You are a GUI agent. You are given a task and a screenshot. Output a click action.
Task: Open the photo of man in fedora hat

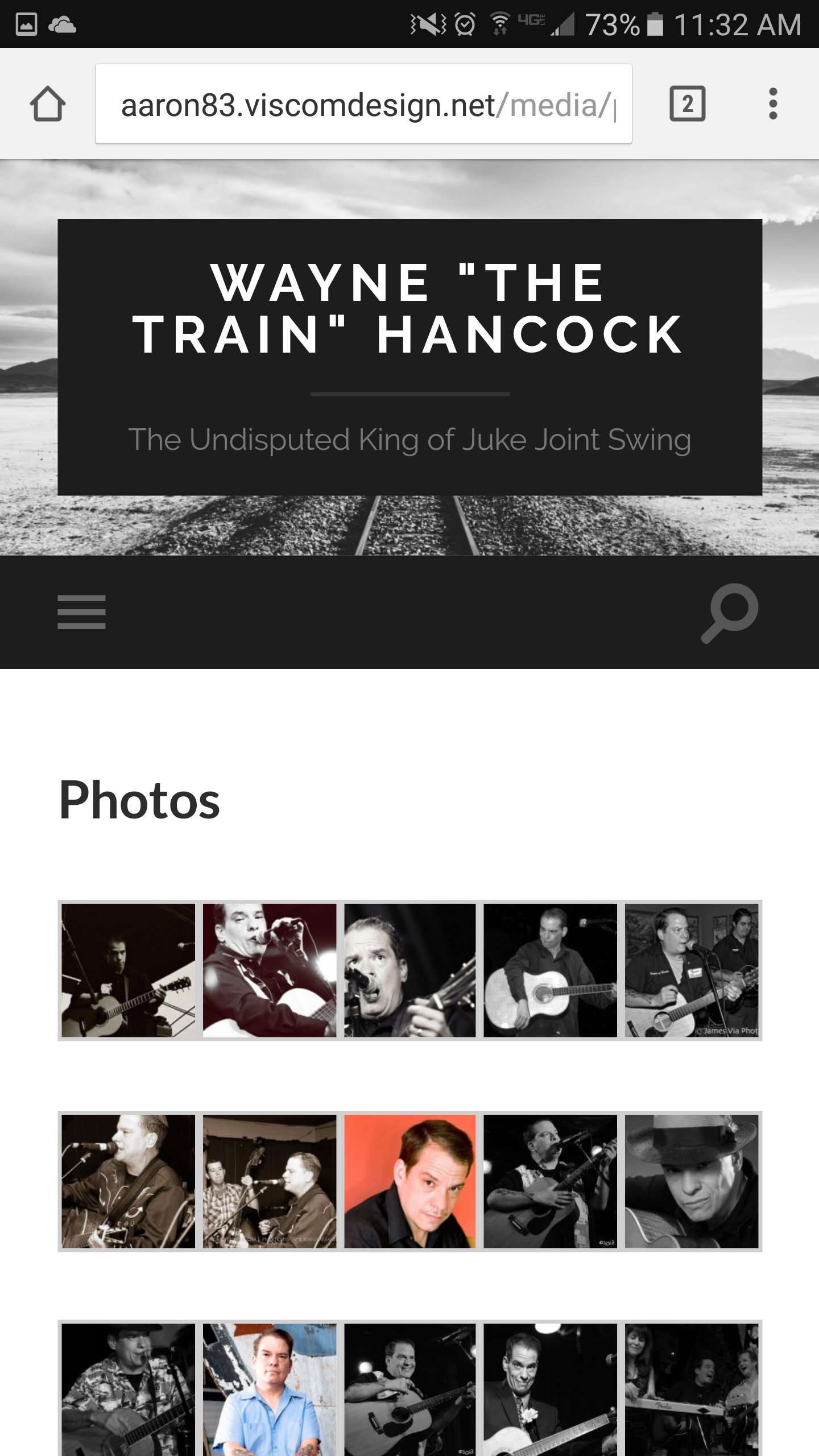pos(692,1181)
